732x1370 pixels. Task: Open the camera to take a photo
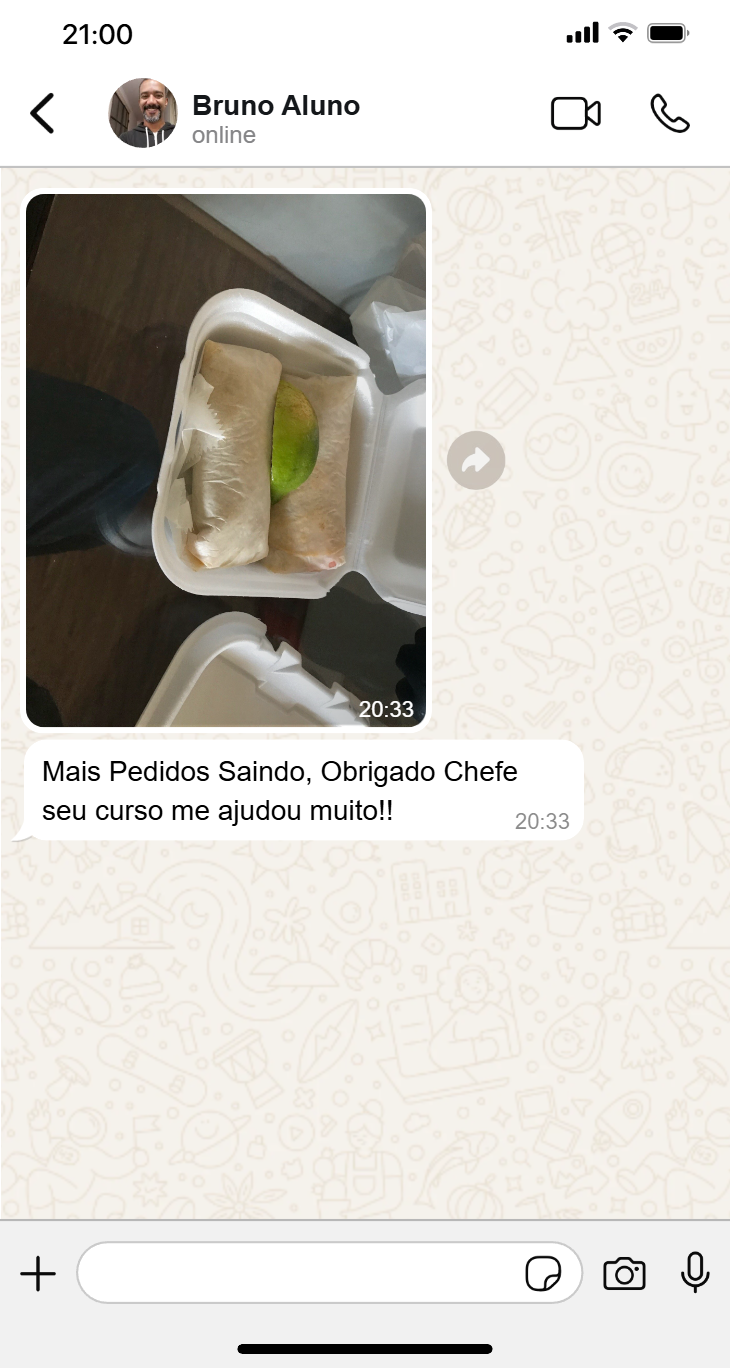click(624, 1274)
